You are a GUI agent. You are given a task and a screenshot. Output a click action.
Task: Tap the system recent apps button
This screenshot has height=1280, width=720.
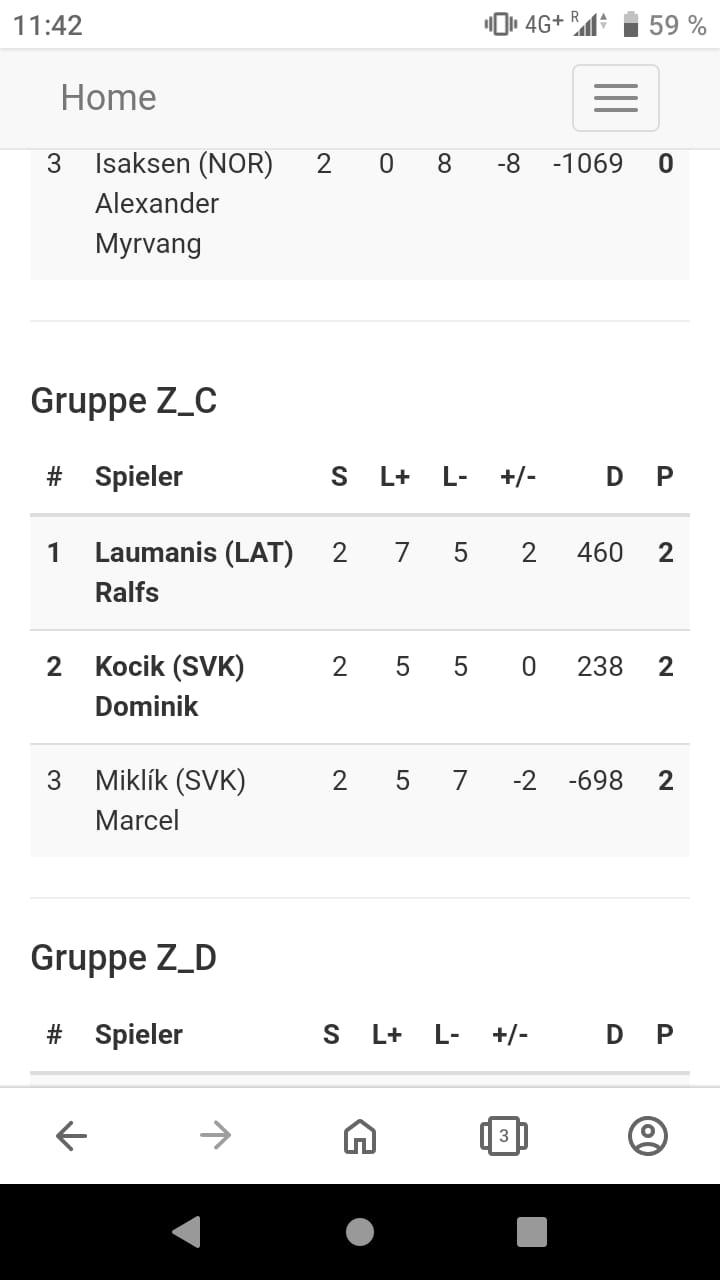pos(532,1232)
